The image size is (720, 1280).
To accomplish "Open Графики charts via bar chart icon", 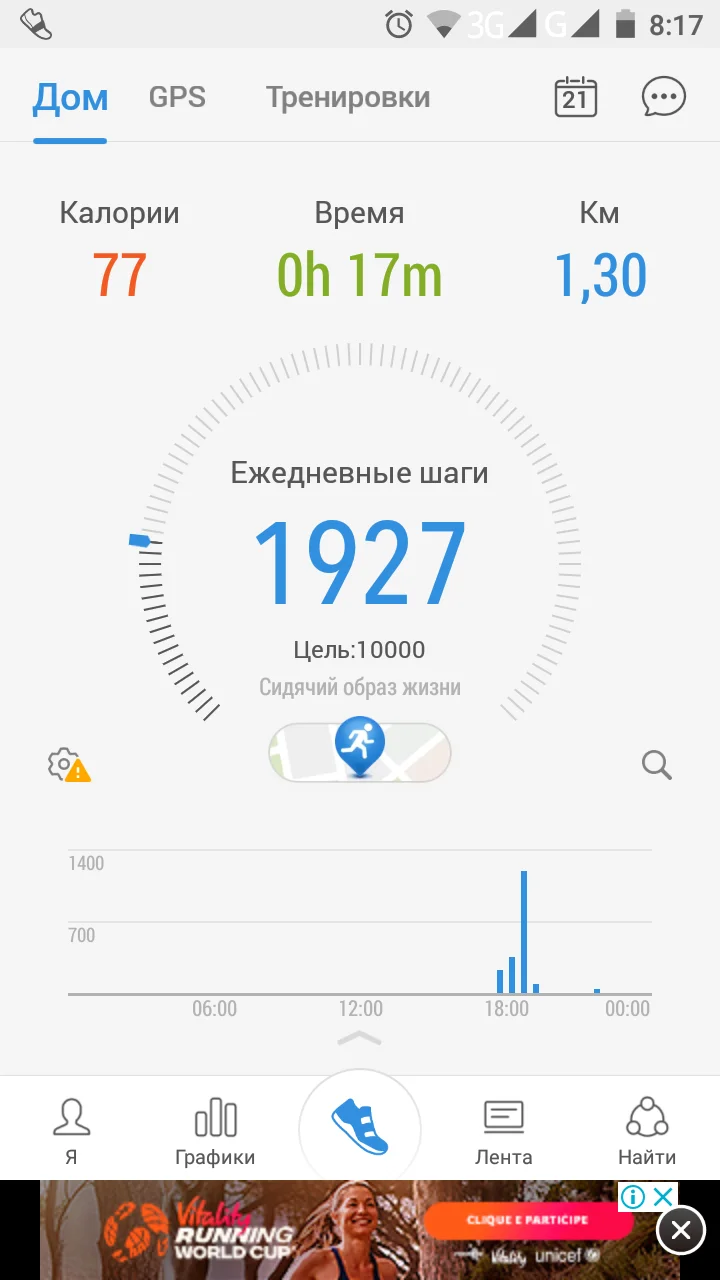I will point(215,1128).
